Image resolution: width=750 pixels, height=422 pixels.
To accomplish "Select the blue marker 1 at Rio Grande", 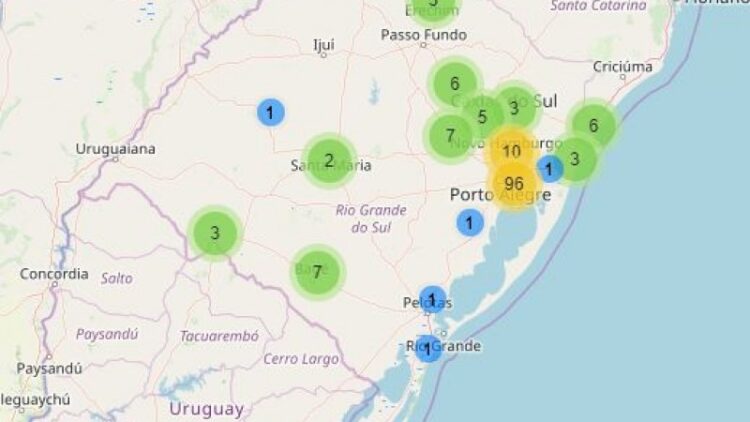I will pyautogui.click(x=428, y=349).
